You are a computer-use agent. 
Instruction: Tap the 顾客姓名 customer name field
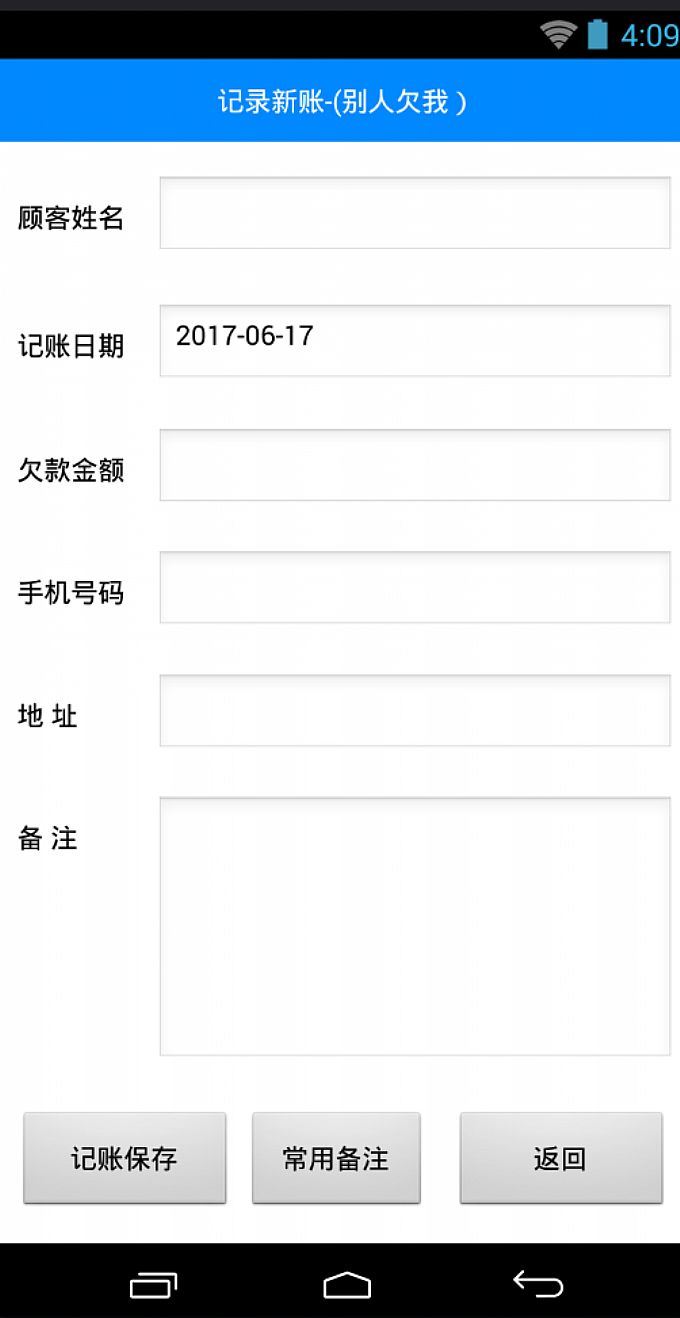coord(415,213)
